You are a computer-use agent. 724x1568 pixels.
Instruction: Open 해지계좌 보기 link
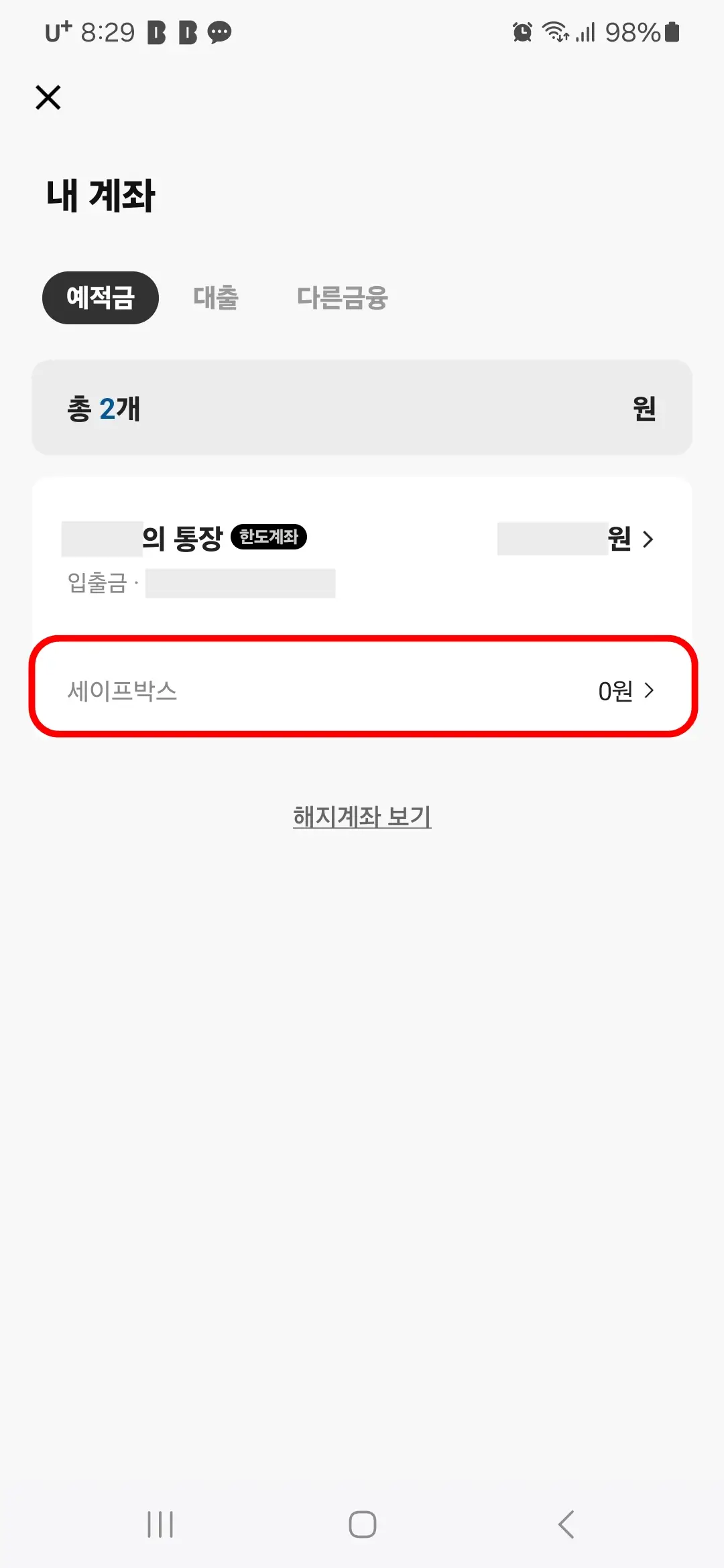click(x=362, y=815)
